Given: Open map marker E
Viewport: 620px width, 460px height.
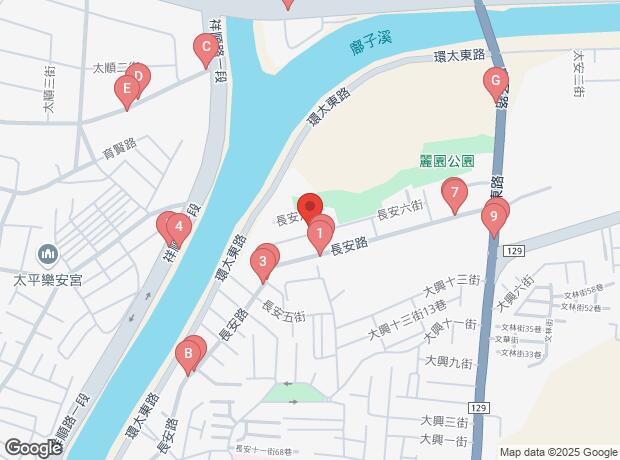Looking at the screenshot, I should (x=125, y=91).
